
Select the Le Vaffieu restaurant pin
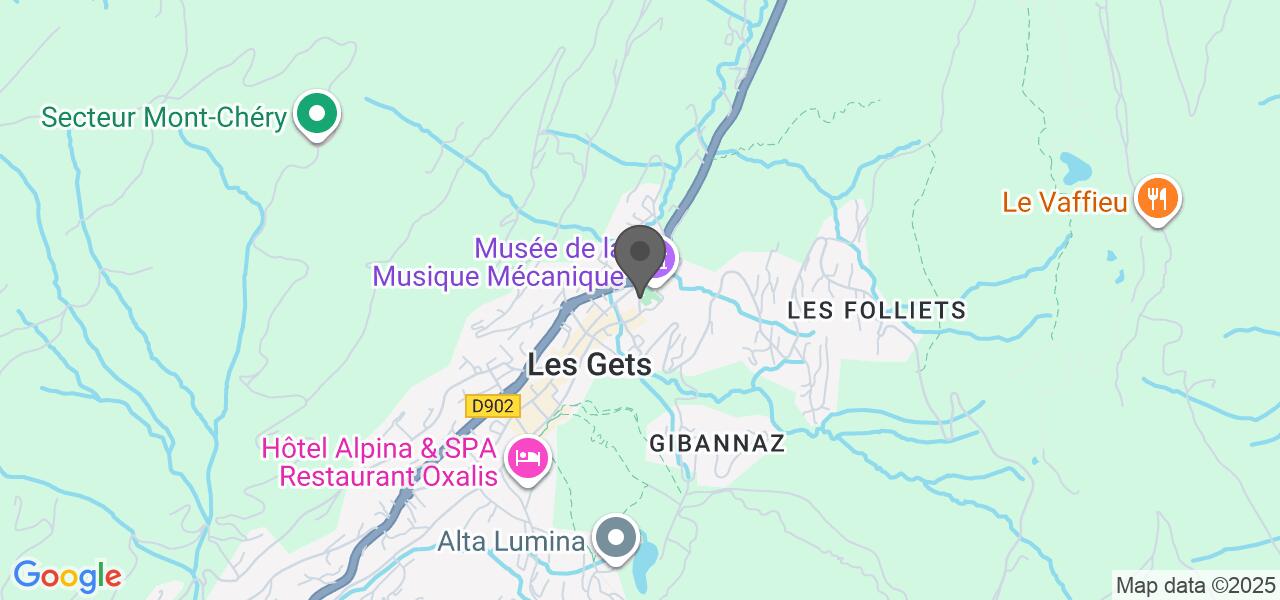pyautogui.click(x=1157, y=199)
